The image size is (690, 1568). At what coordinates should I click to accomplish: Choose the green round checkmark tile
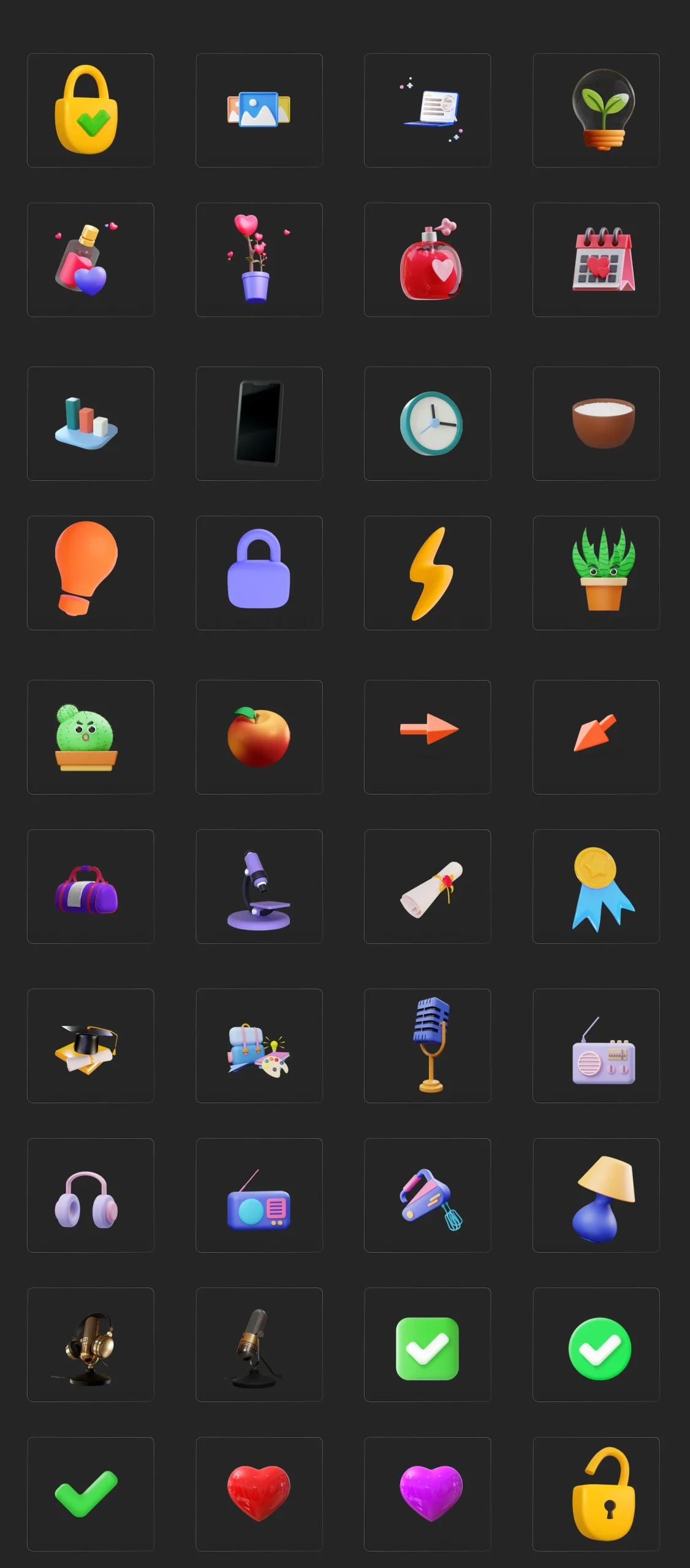point(596,1344)
